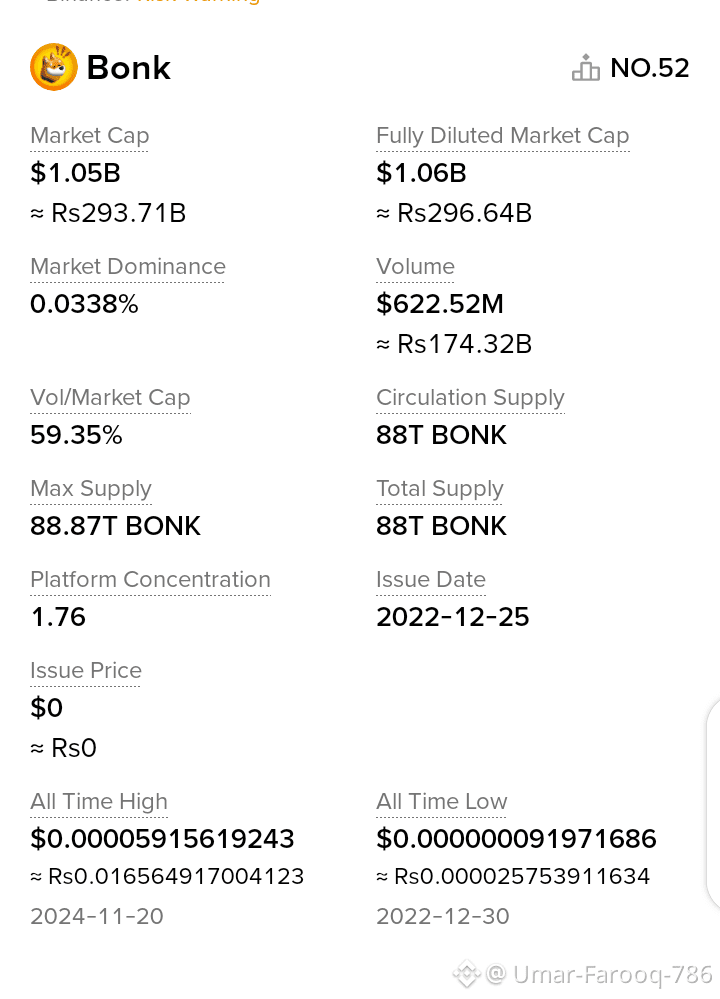Image resolution: width=720 pixels, height=999 pixels.
Task: Tap the underlined Issue Date label
Action: [x=430, y=580]
